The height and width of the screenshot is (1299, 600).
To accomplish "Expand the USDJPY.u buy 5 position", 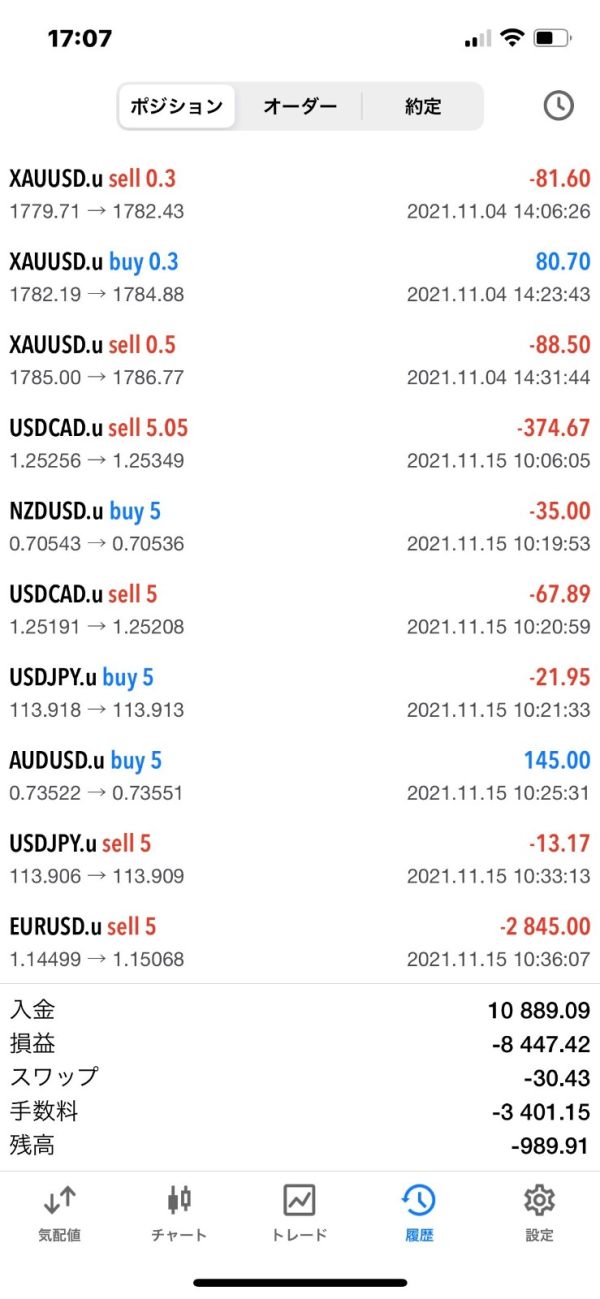I will (x=300, y=693).
